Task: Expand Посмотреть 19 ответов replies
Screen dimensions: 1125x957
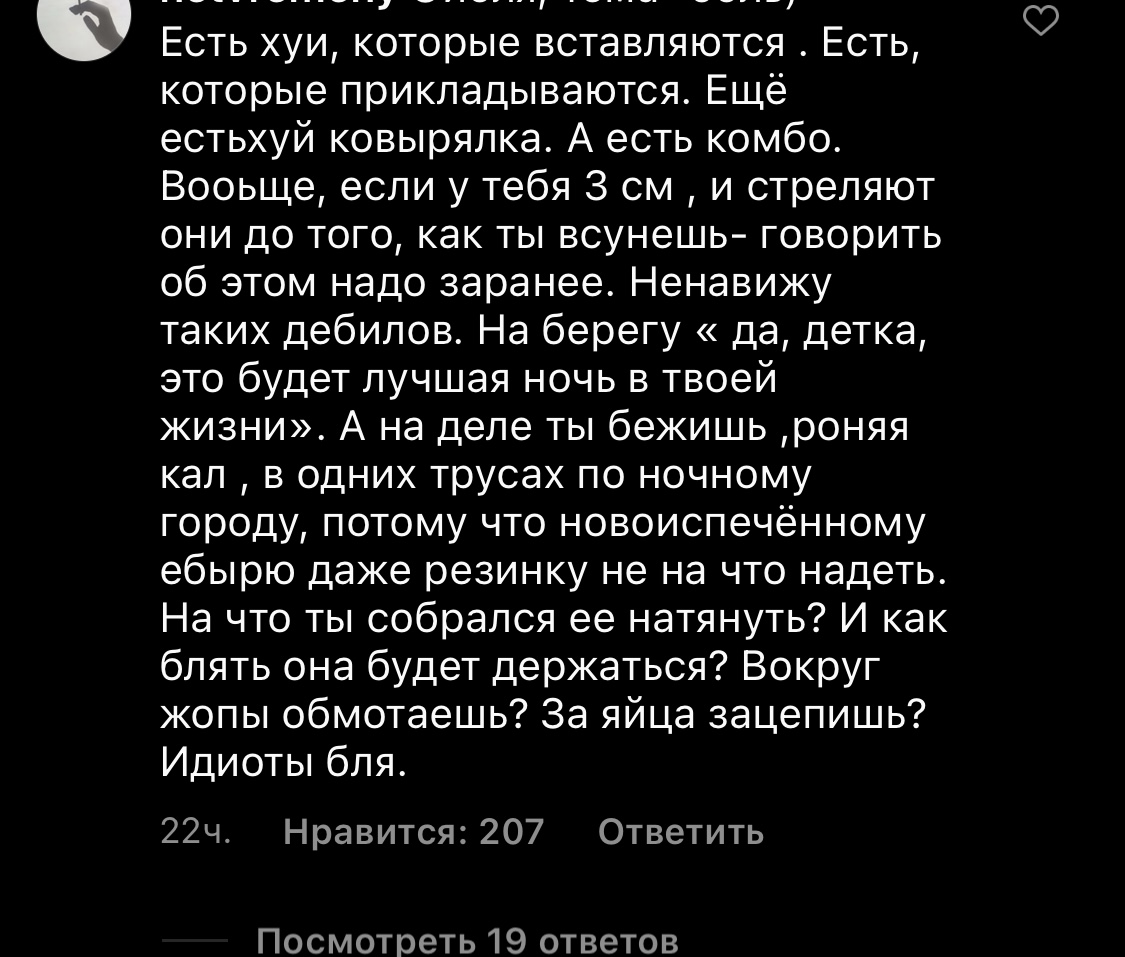Action: (x=468, y=942)
